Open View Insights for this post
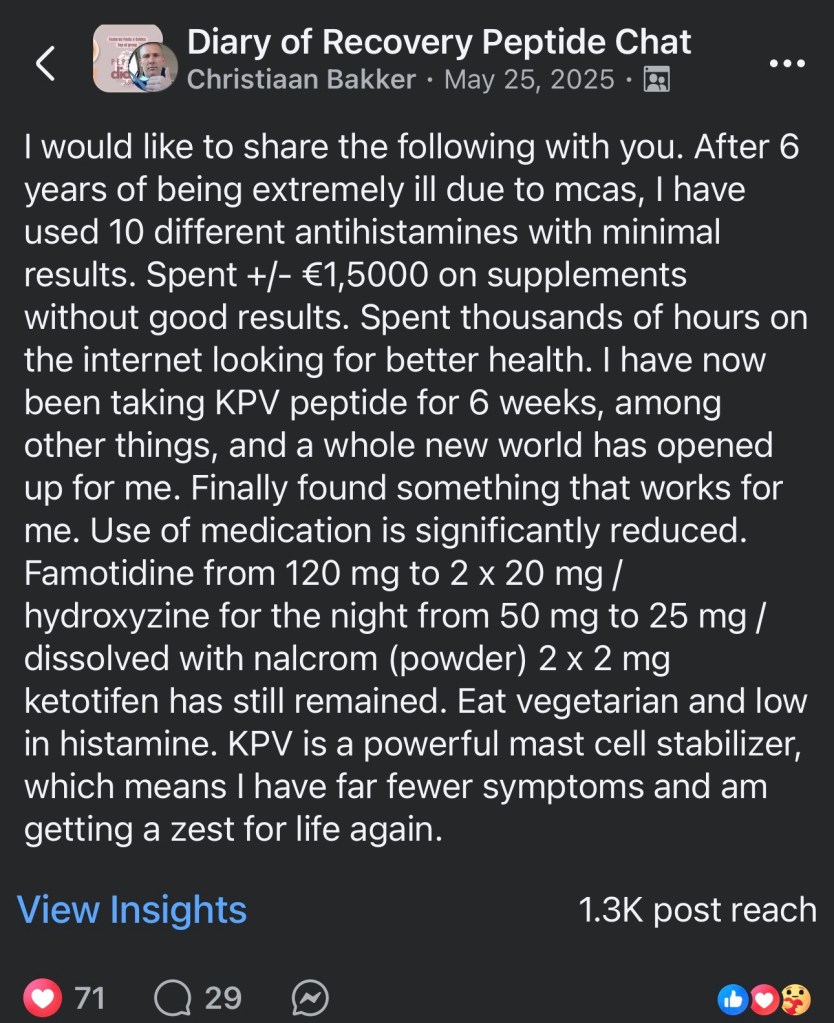Image resolution: width=834 pixels, height=1023 pixels. (132, 910)
